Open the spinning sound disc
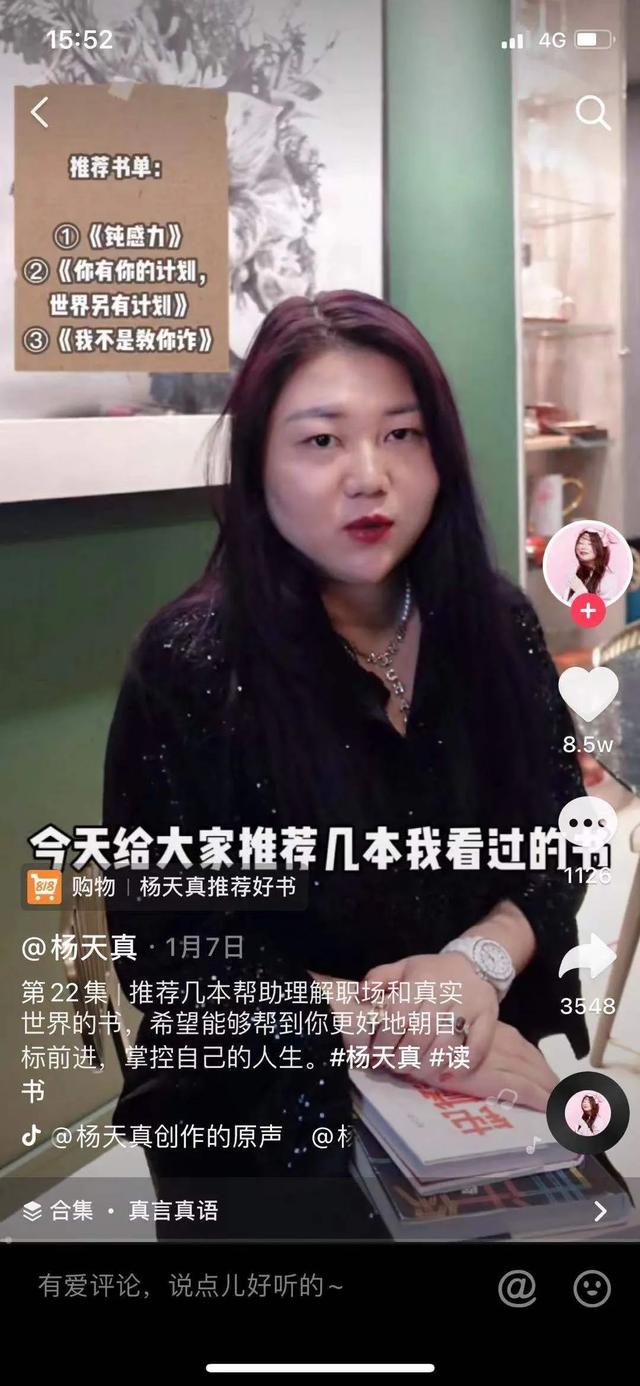640x1386 pixels. tap(587, 1114)
